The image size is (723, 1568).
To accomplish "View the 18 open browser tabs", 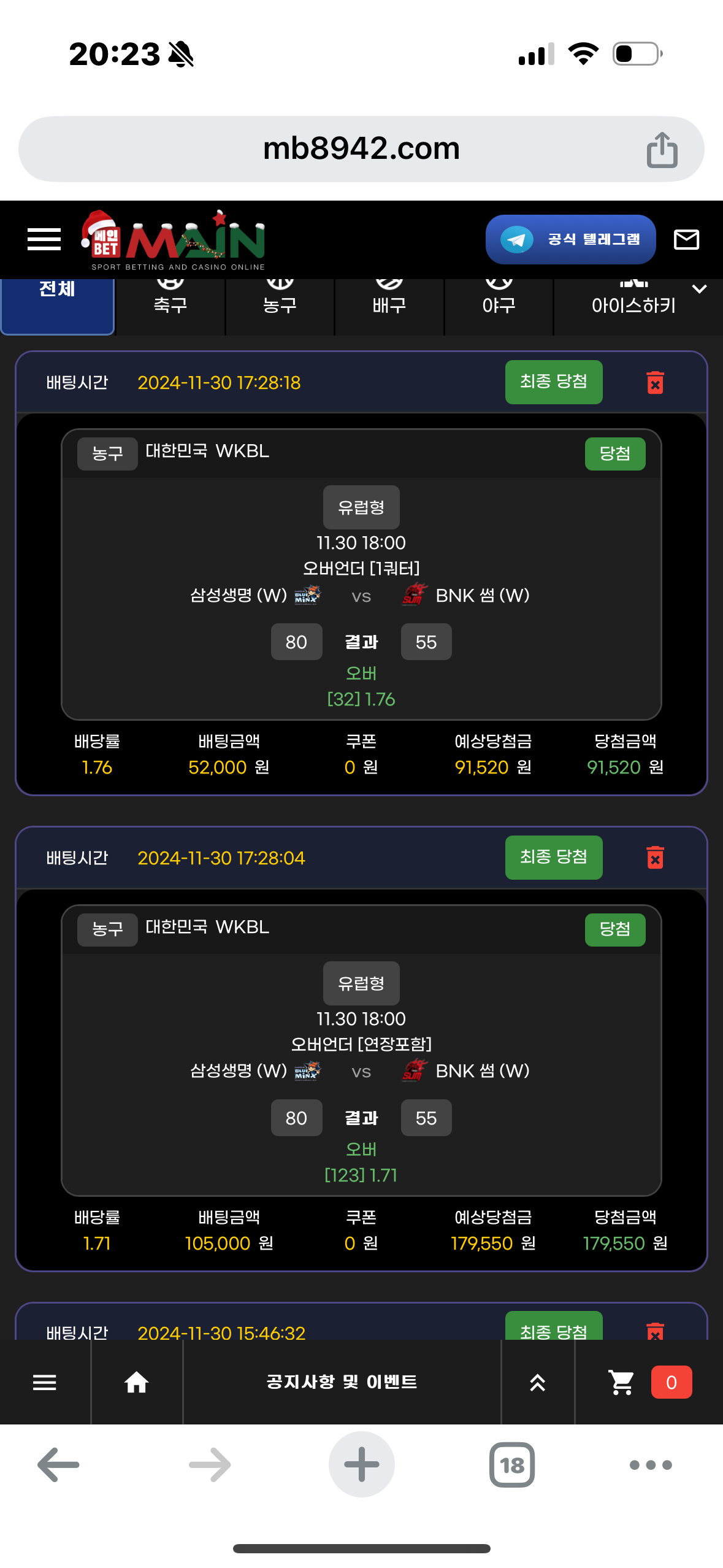I will coord(512,1465).
